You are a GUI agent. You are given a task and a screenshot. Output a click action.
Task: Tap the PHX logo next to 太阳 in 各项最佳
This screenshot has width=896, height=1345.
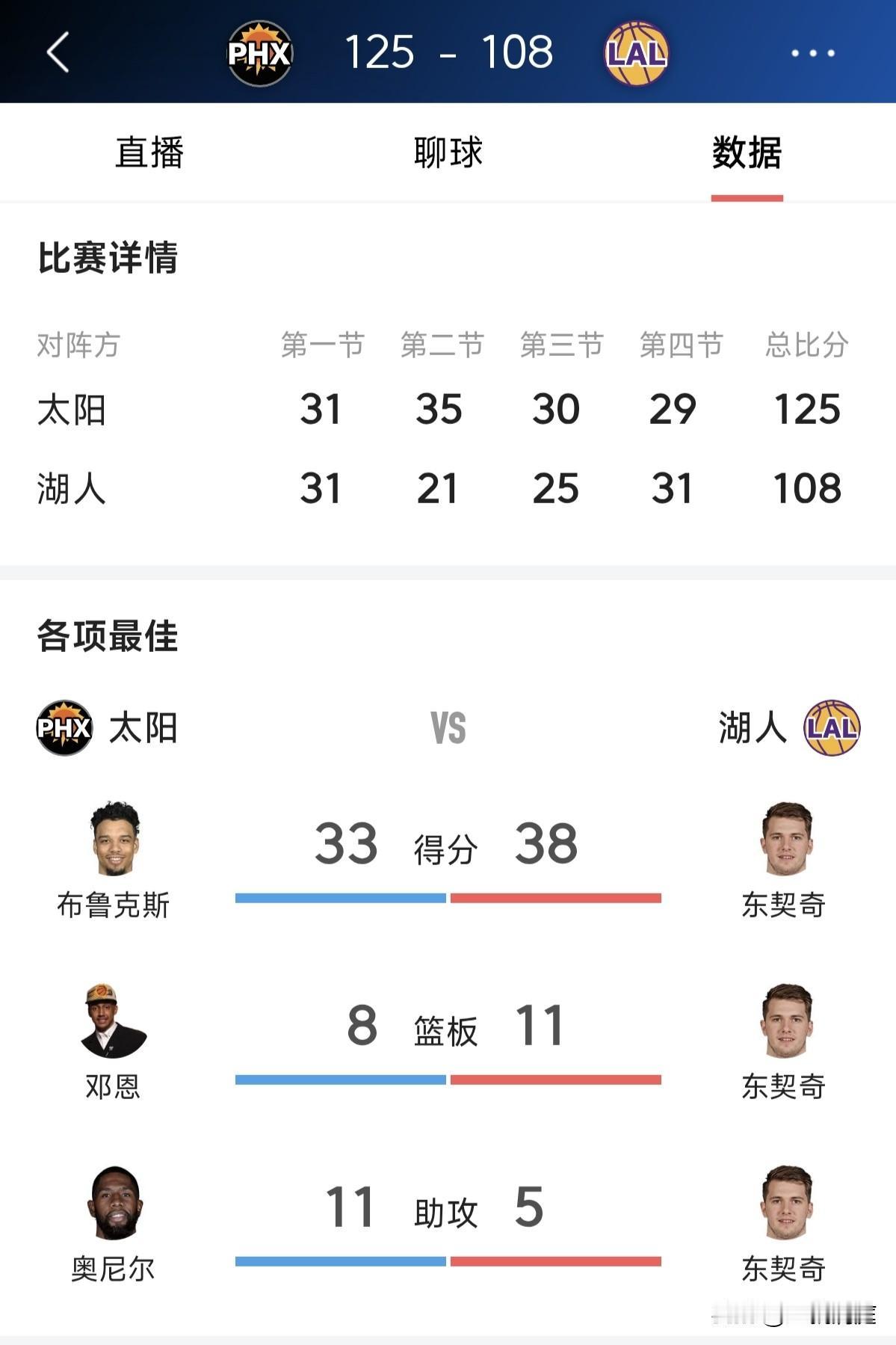66,724
